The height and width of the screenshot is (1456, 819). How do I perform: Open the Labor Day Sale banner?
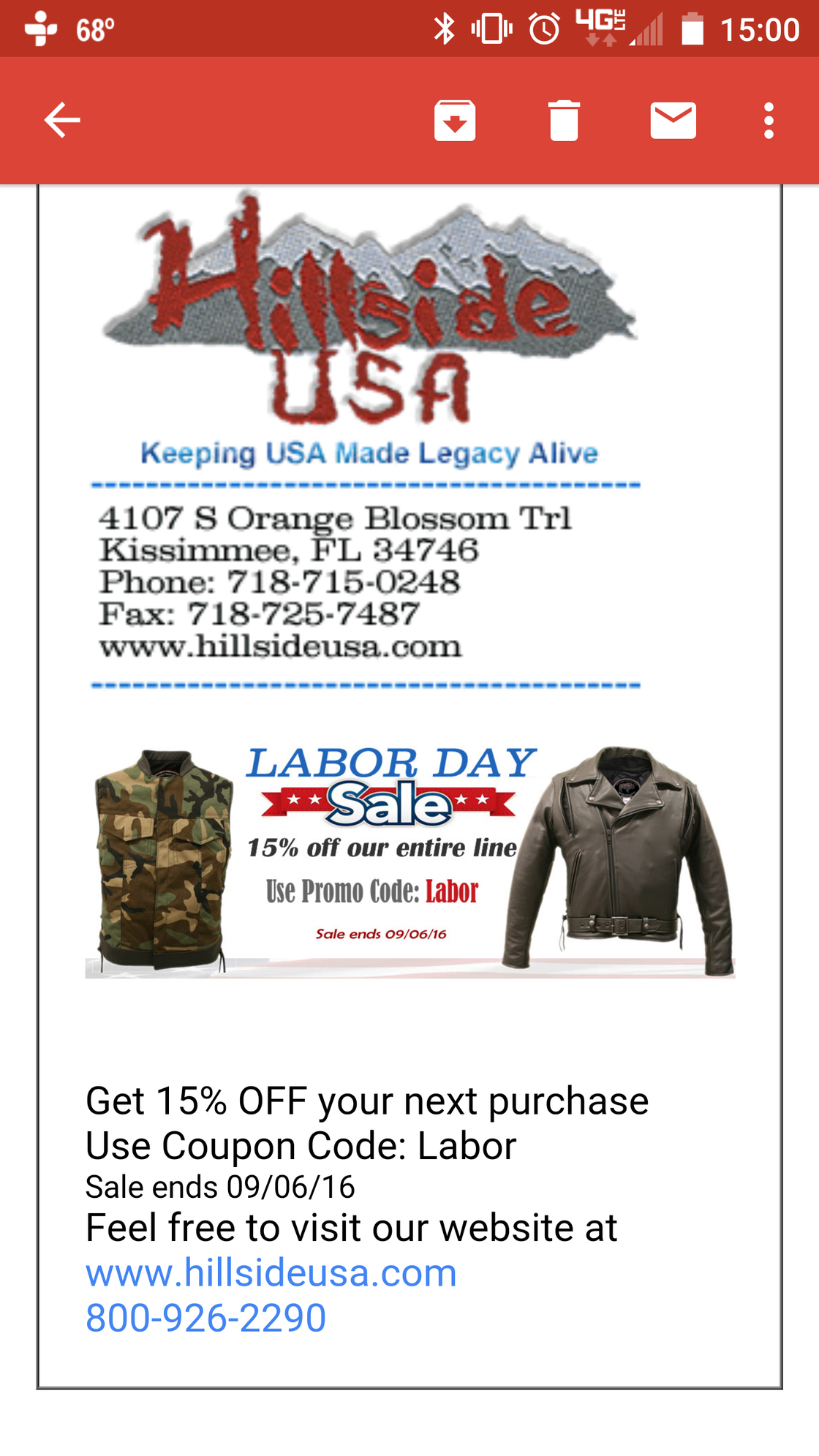coord(409,861)
